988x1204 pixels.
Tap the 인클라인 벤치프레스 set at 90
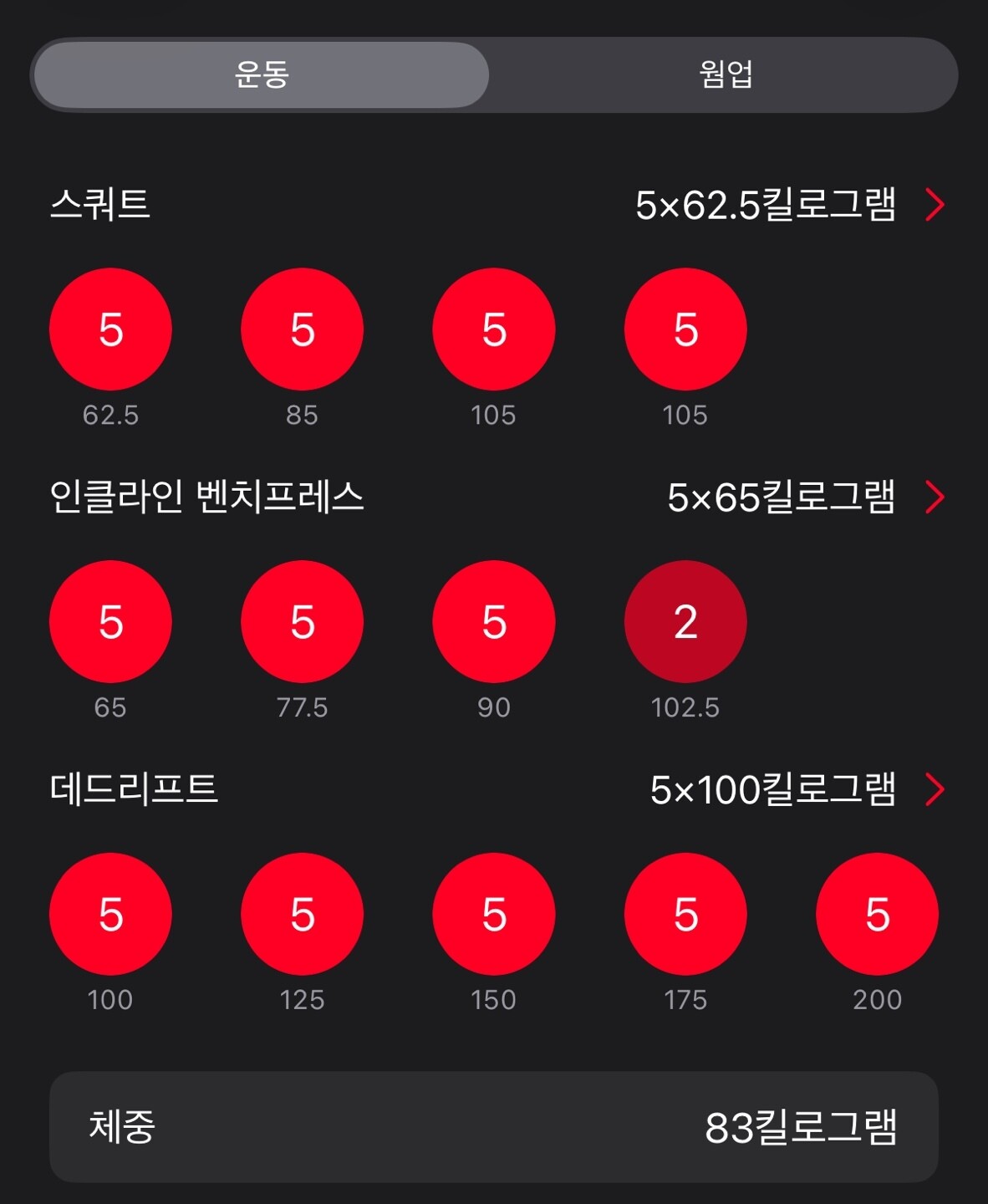pos(494,621)
